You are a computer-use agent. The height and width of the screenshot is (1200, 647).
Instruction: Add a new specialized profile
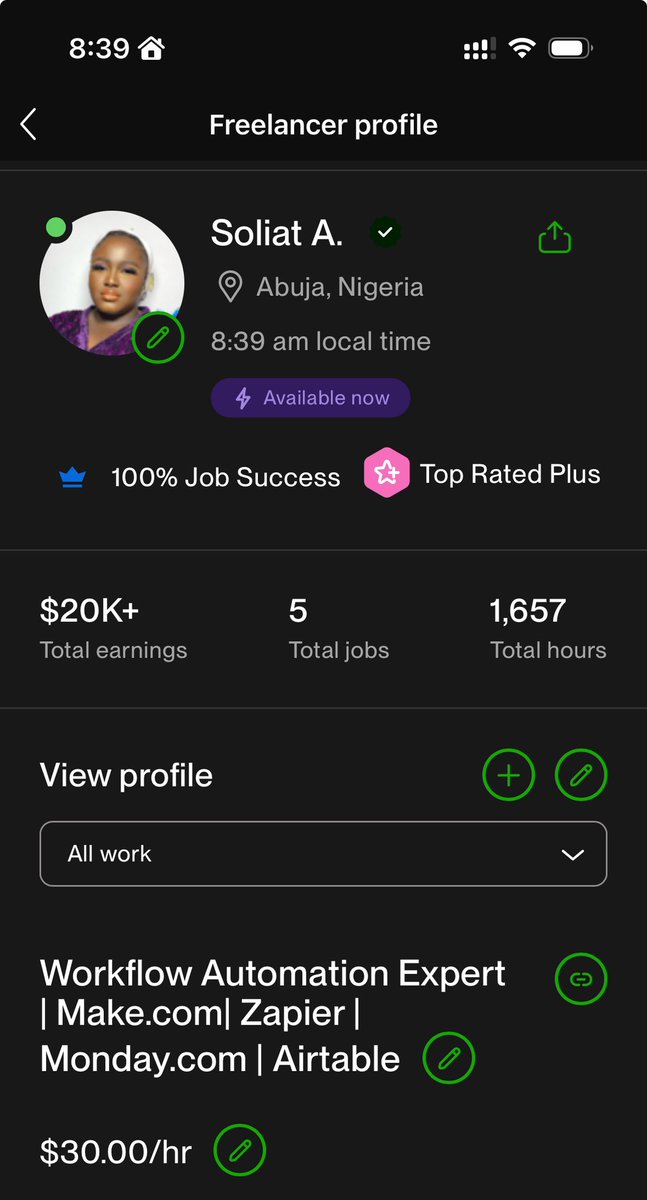coord(509,775)
